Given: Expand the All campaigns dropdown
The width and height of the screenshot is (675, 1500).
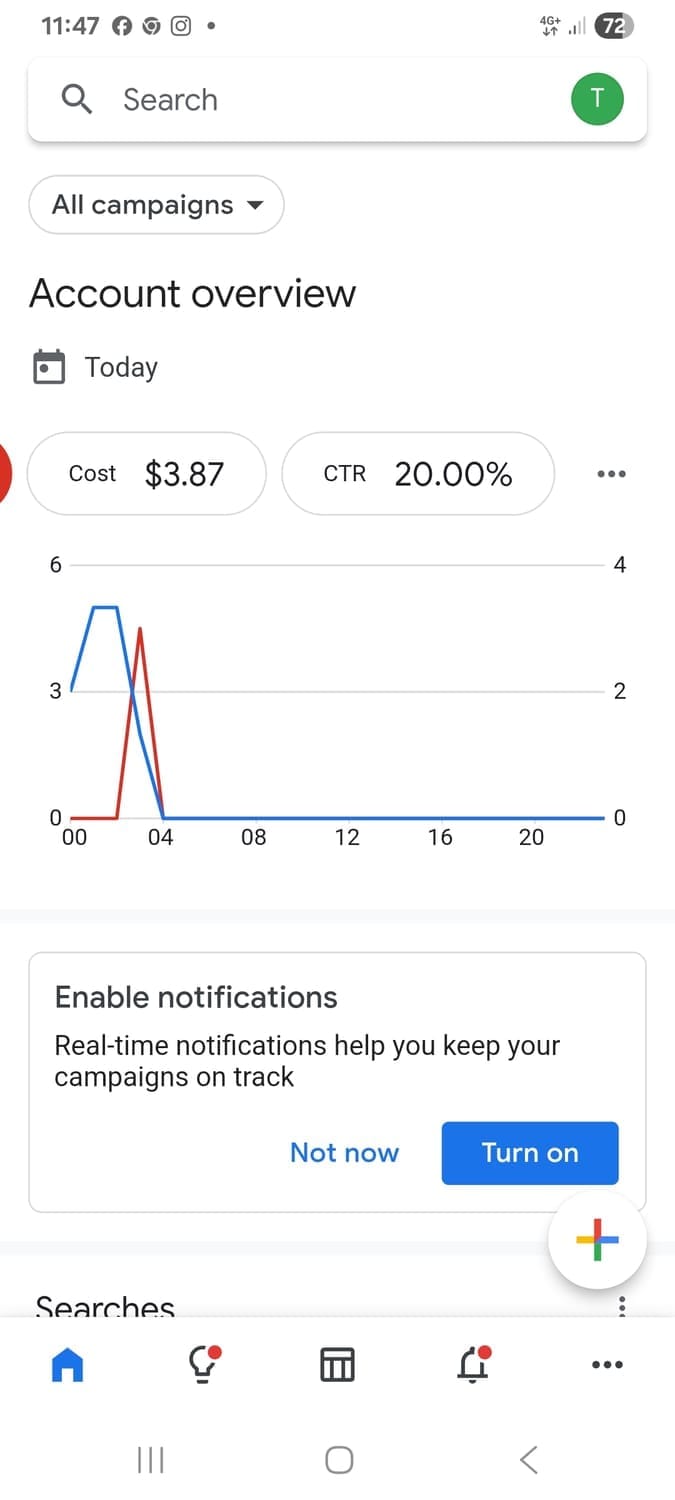Looking at the screenshot, I should click(x=157, y=205).
